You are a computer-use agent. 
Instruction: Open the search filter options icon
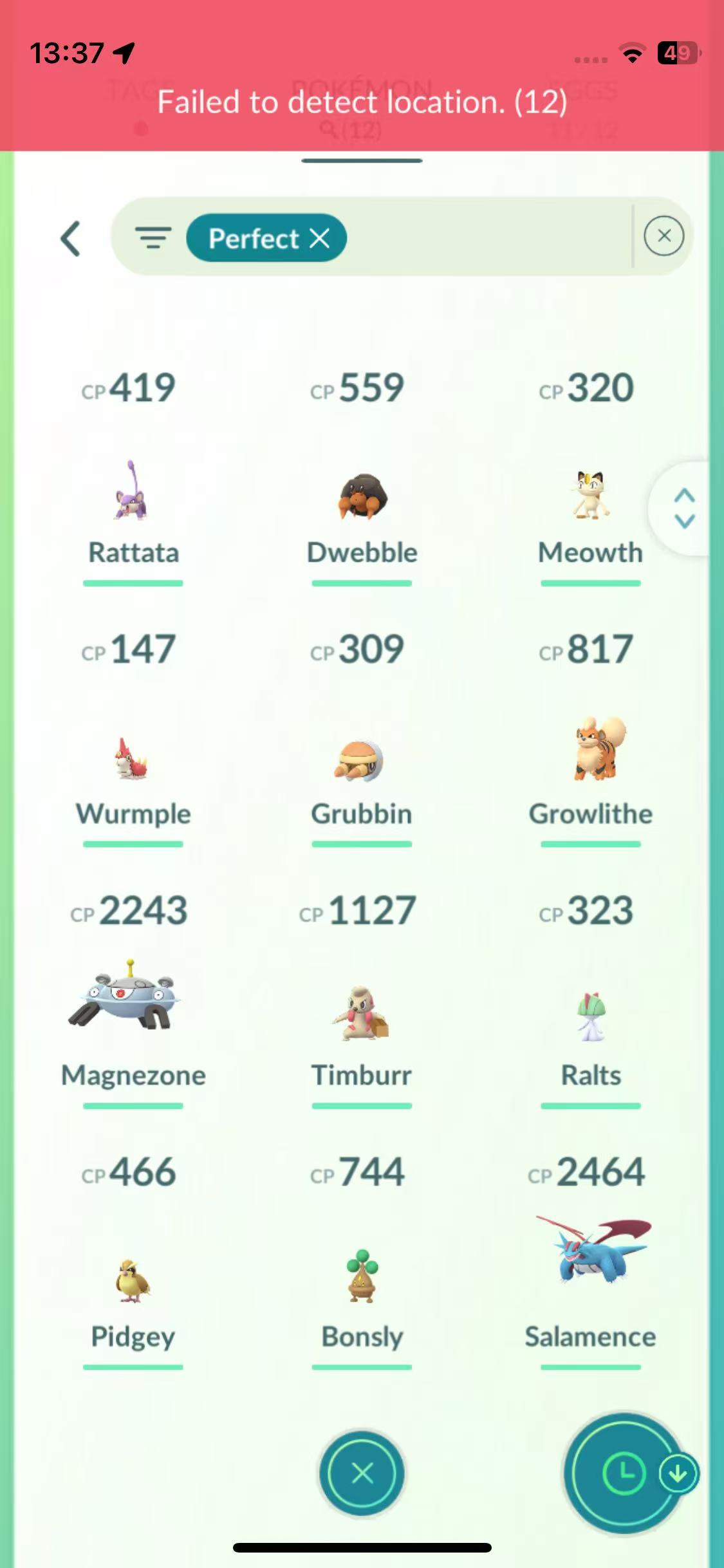pyautogui.click(x=153, y=238)
